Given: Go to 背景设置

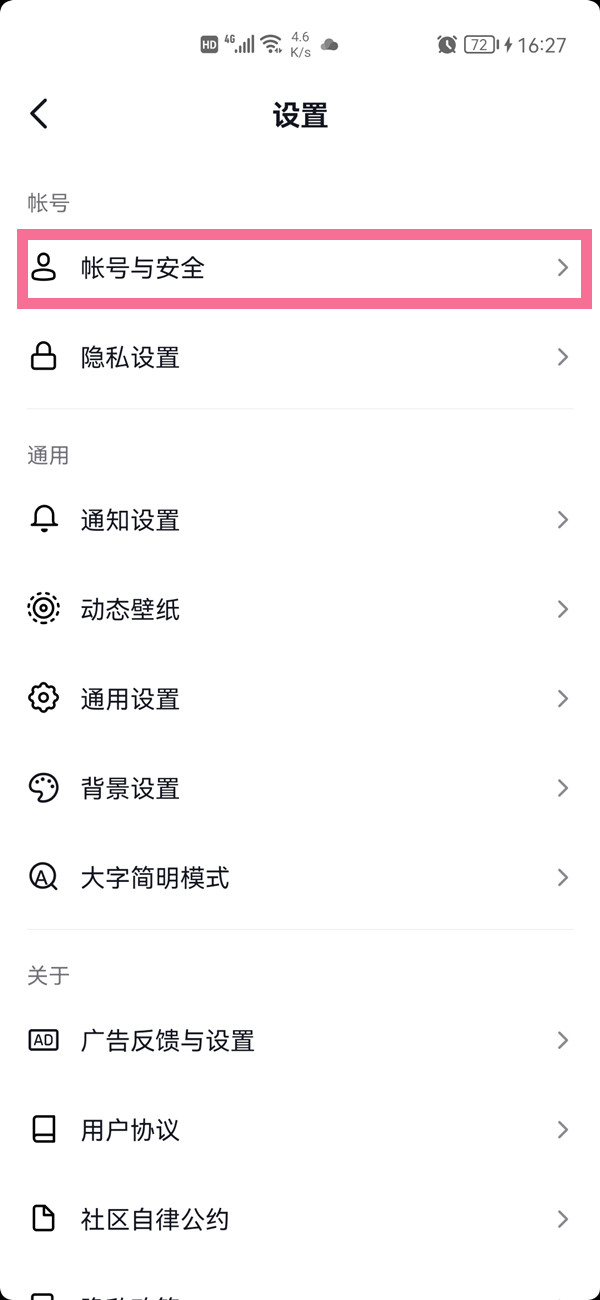Looking at the screenshot, I should point(299,788).
